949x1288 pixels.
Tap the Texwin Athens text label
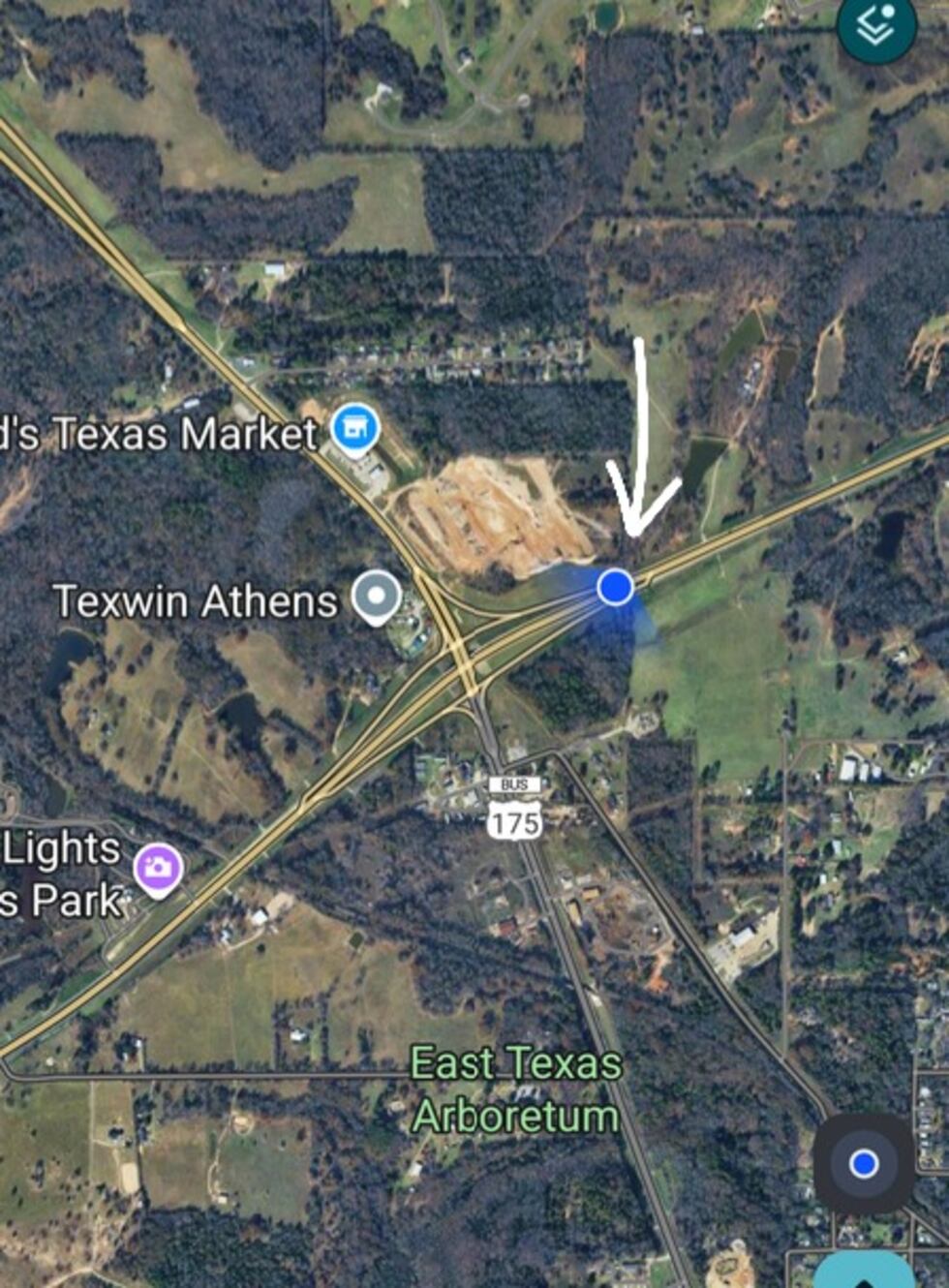click(194, 600)
